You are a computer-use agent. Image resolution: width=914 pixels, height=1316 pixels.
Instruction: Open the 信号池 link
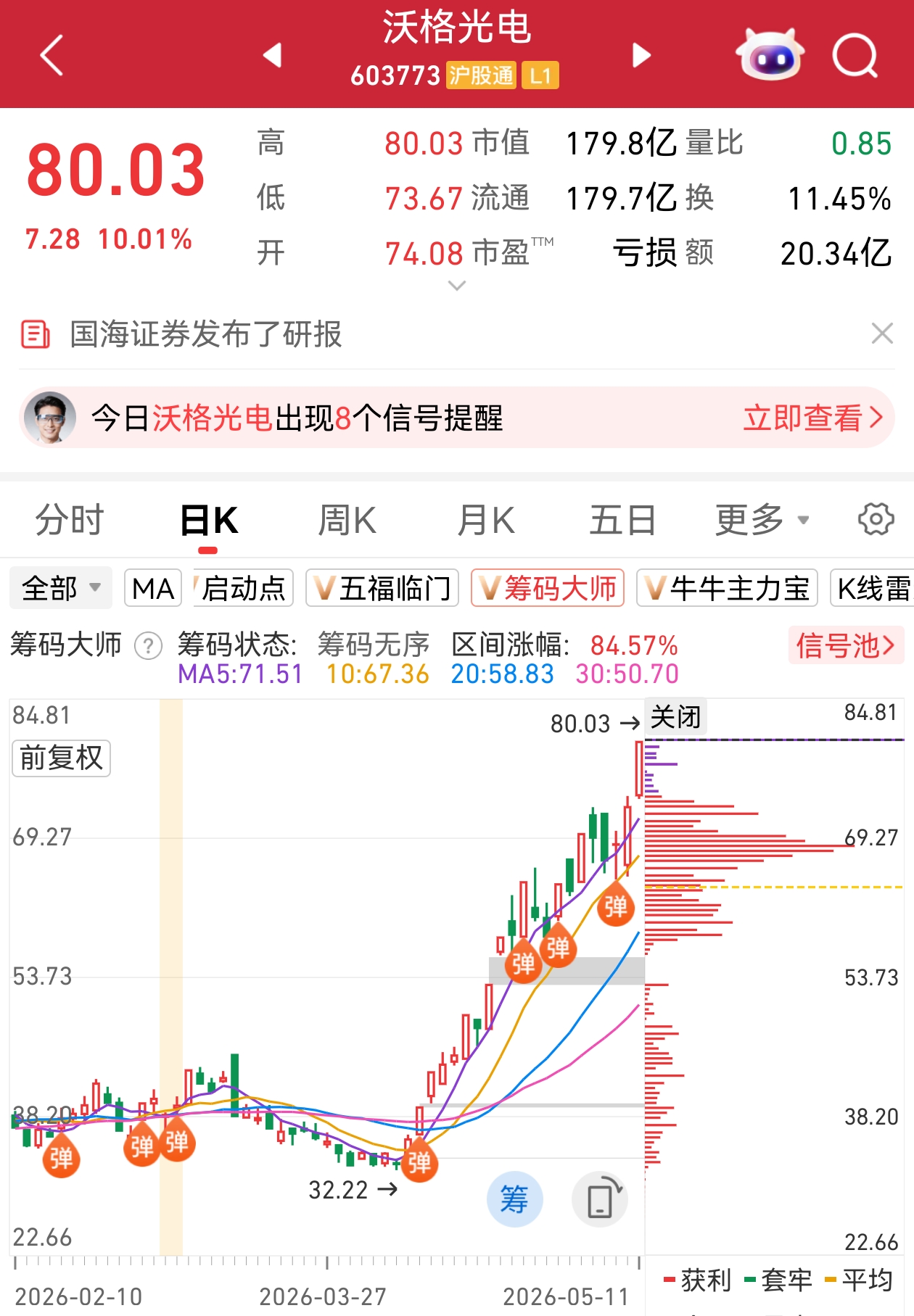[846, 645]
